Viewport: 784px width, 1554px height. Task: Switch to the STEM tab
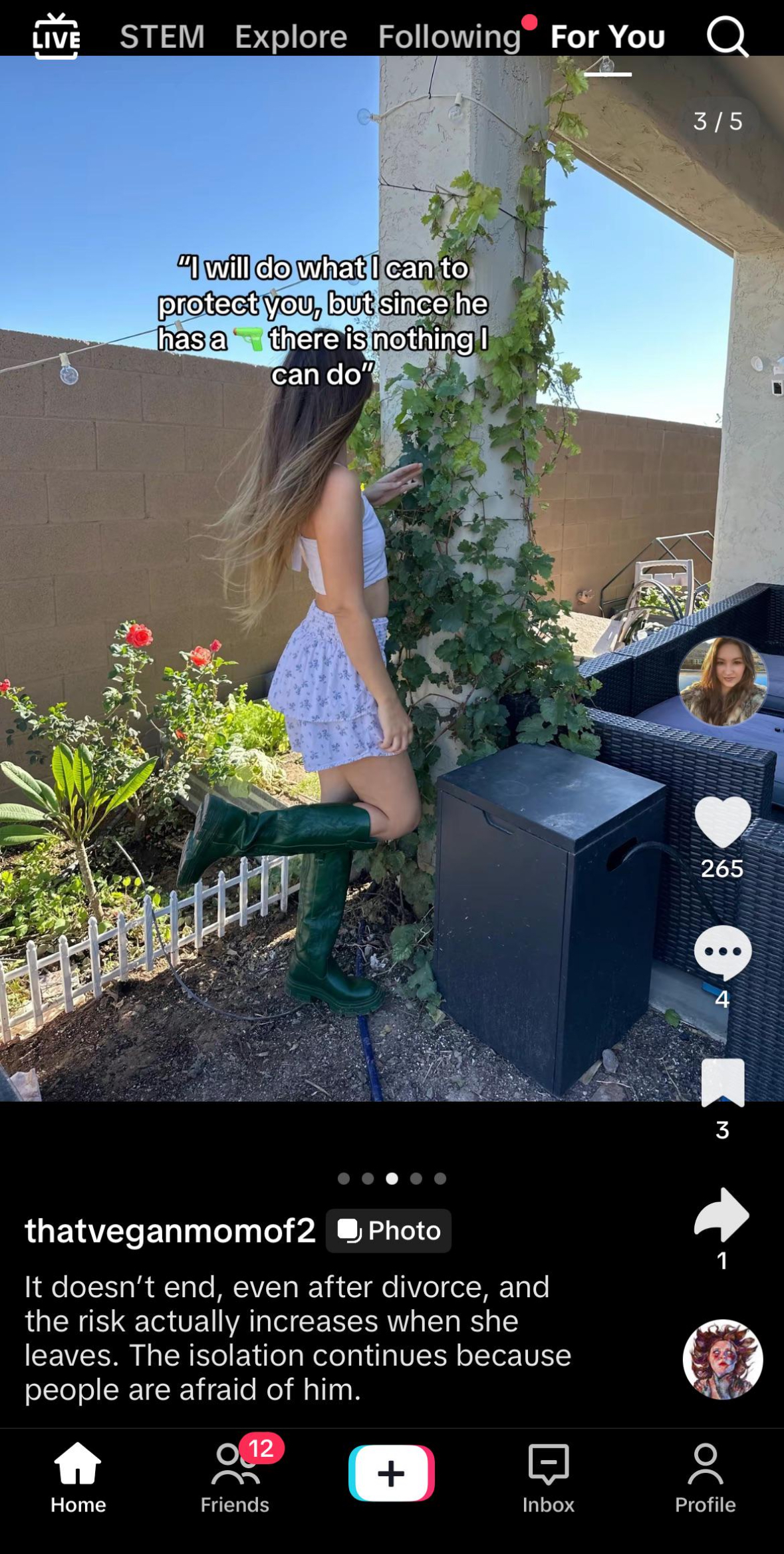pyautogui.click(x=162, y=37)
